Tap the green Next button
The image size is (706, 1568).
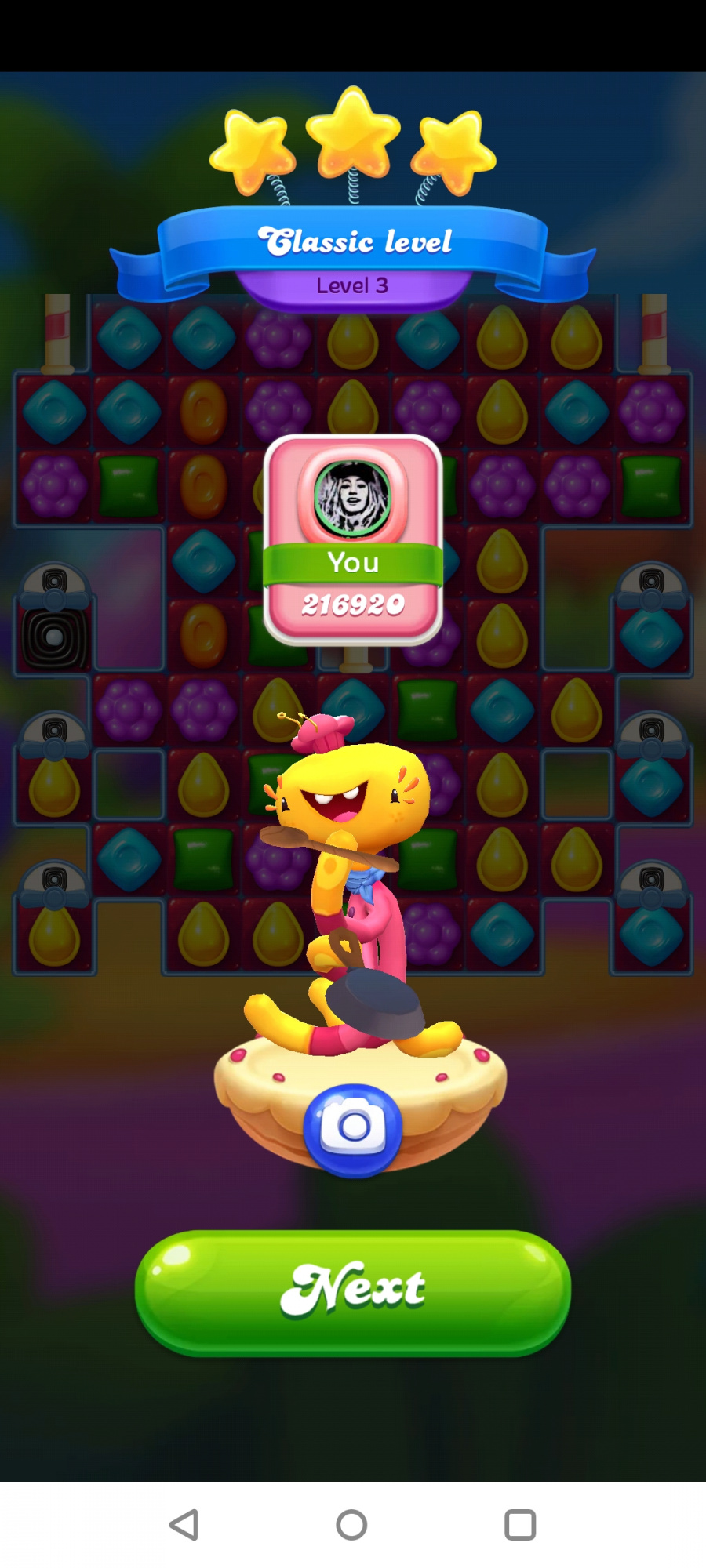[x=353, y=1291]
